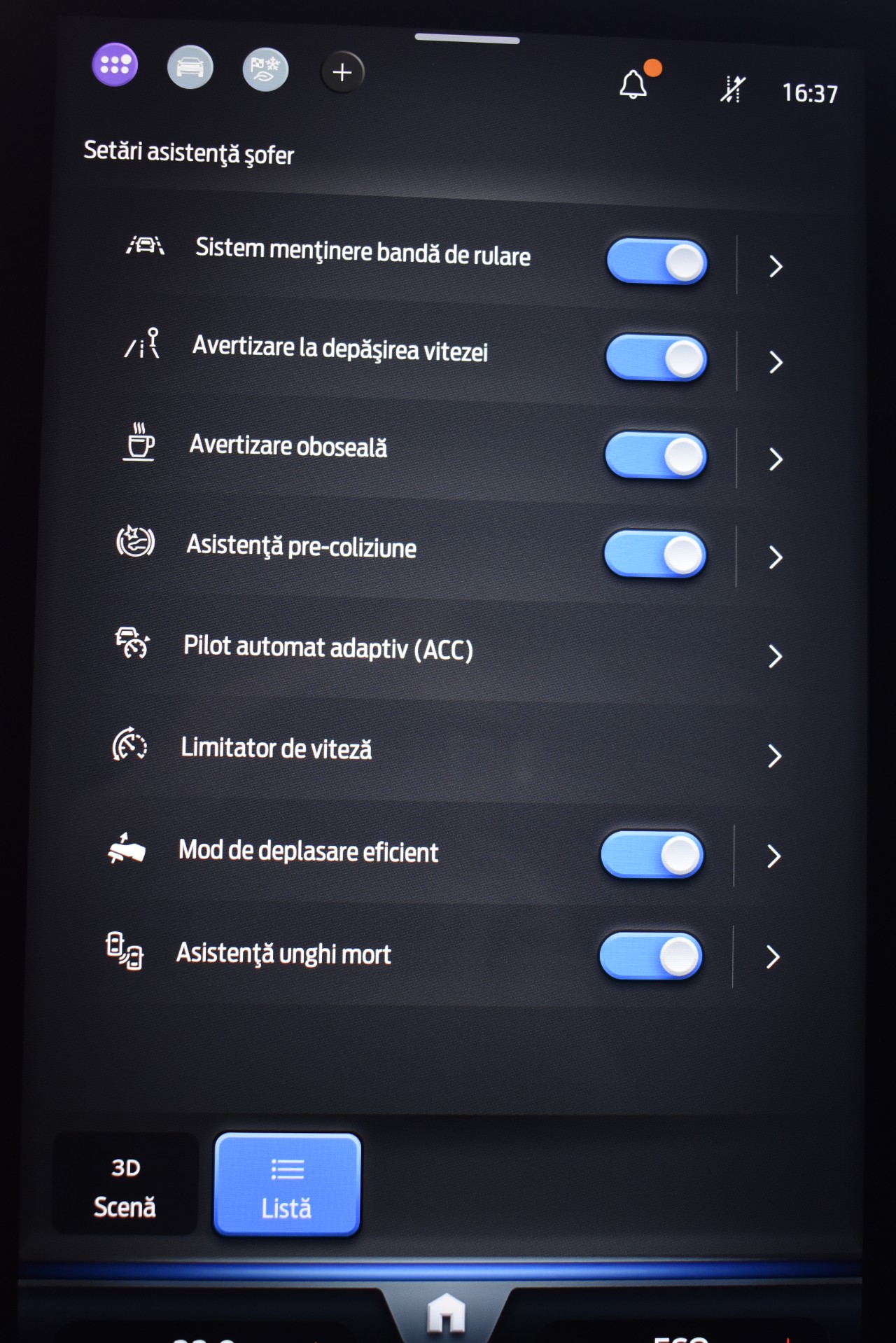Image resolution: width=896 pixels, height=1343 pixels.
Task: Open the purple all-apps grid icon
Action: click(x=115, y=65)
